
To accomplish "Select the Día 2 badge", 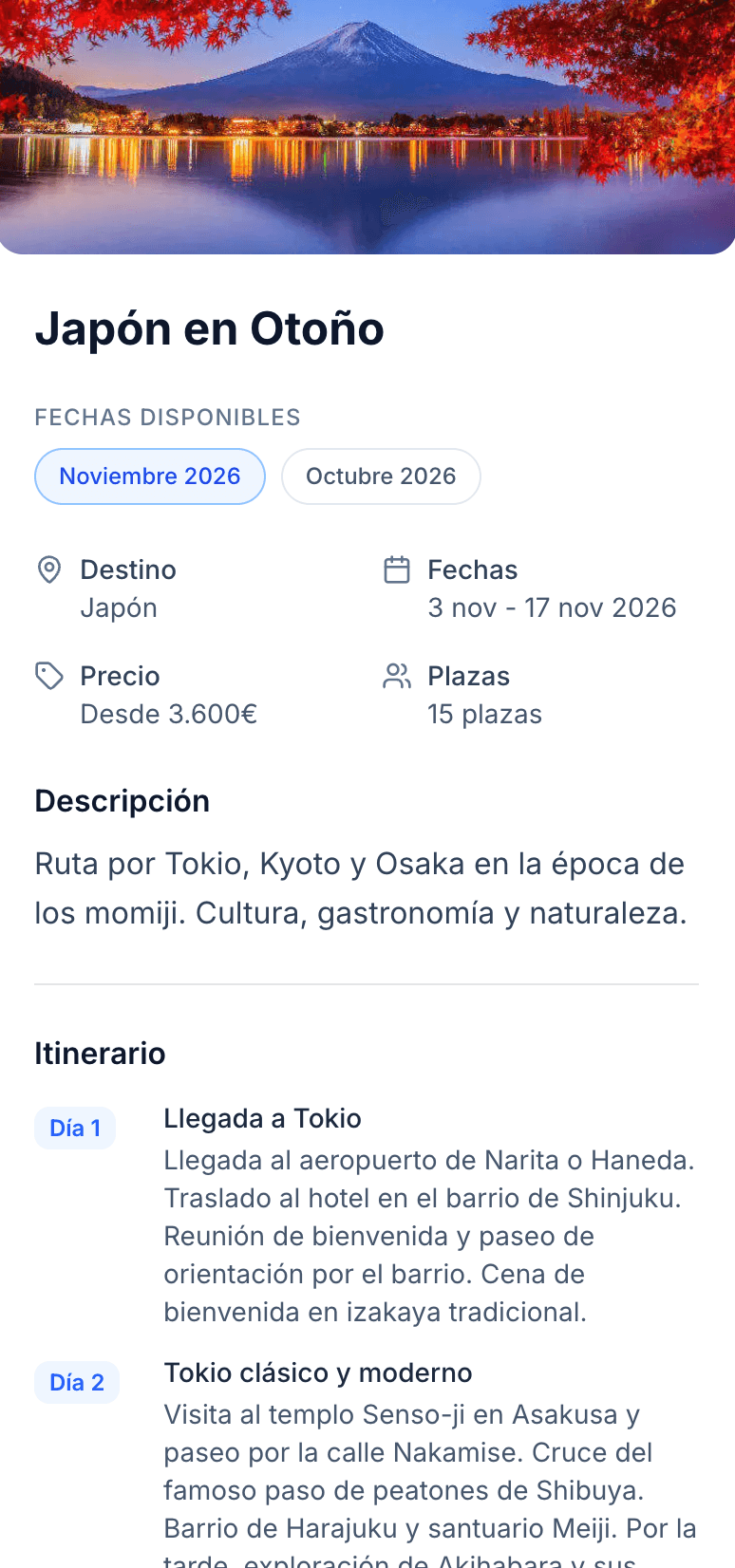I will pos(77,1383).
